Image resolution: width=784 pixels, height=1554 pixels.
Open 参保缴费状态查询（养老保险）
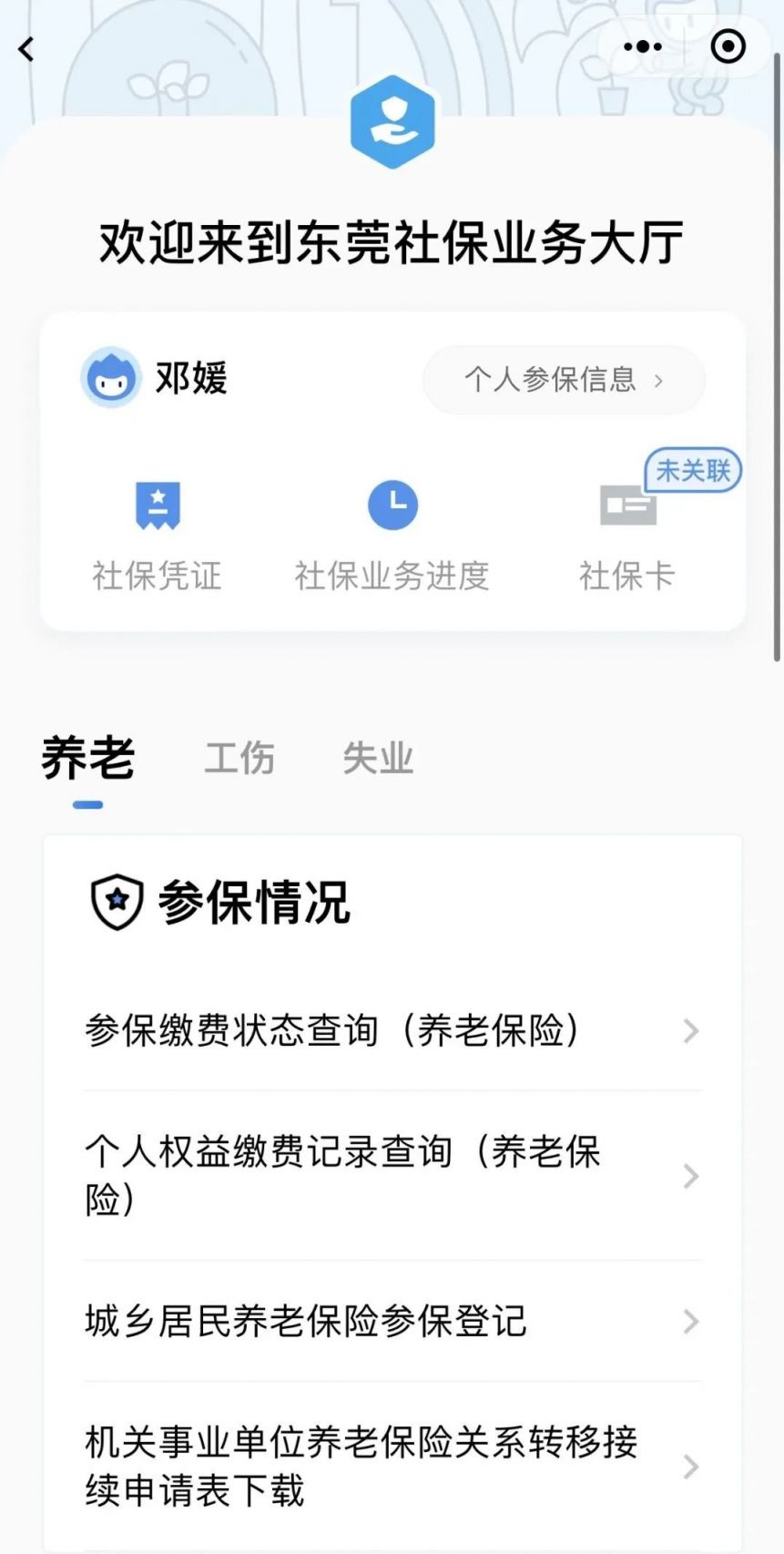point(392,1031)
